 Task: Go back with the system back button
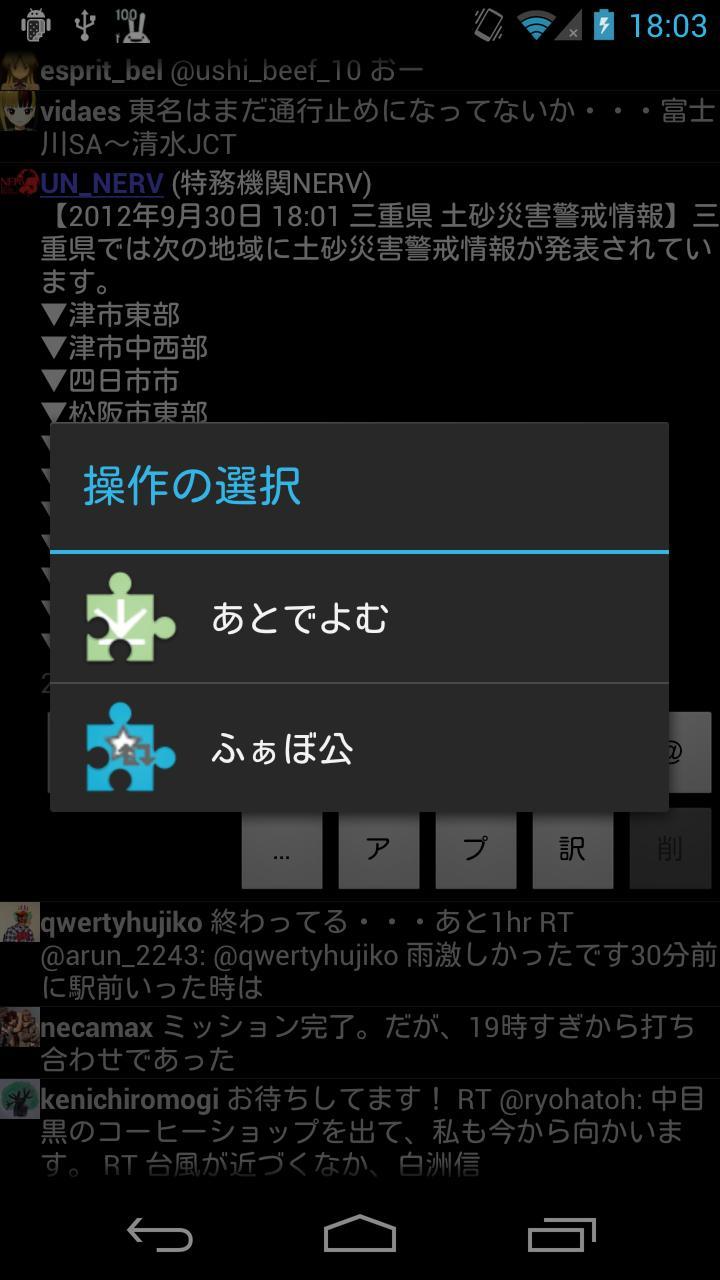pyautogui.click(x=160, y=1235)
